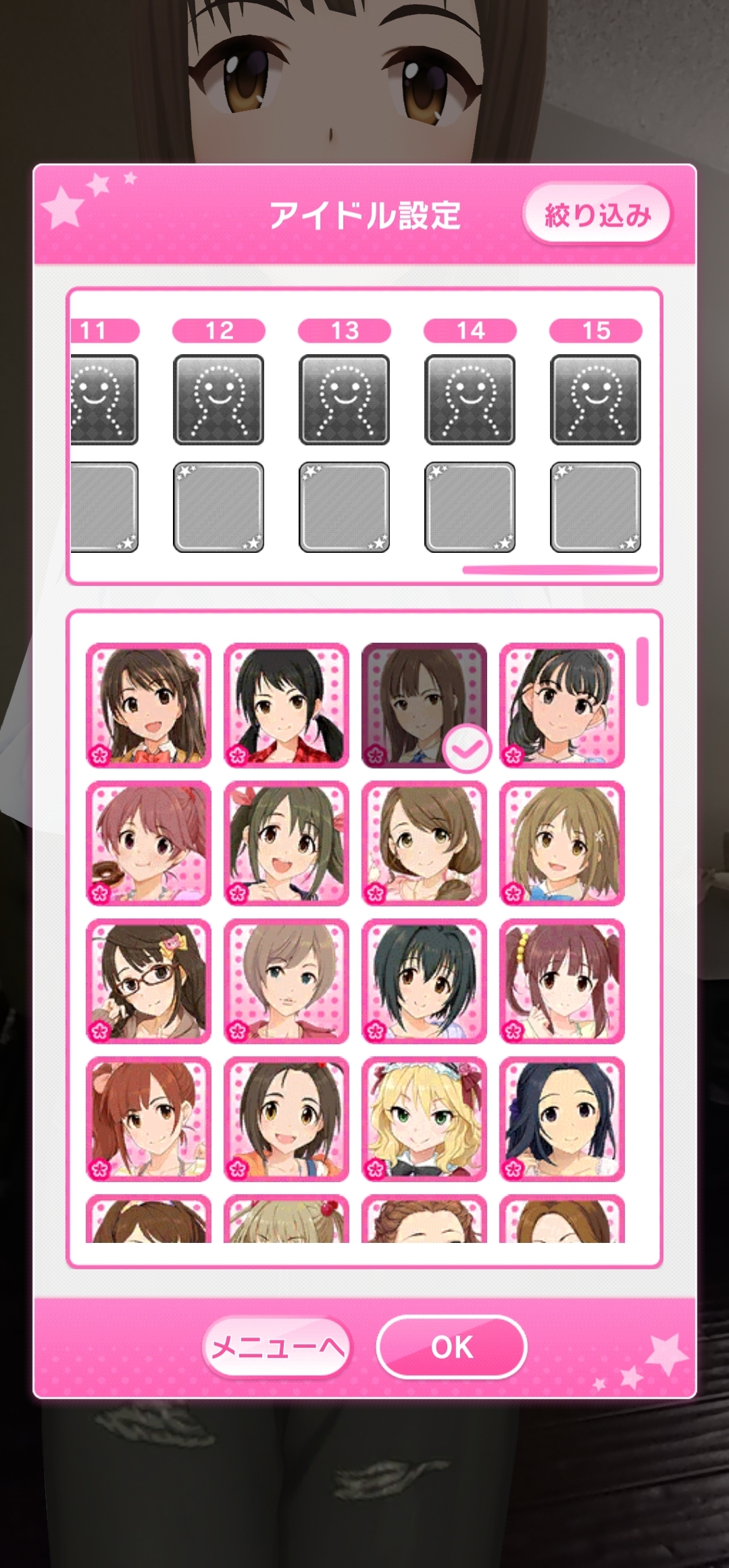Select empty idol slot 15
The width and height of the screenshot is (729, 1568).
595,399
